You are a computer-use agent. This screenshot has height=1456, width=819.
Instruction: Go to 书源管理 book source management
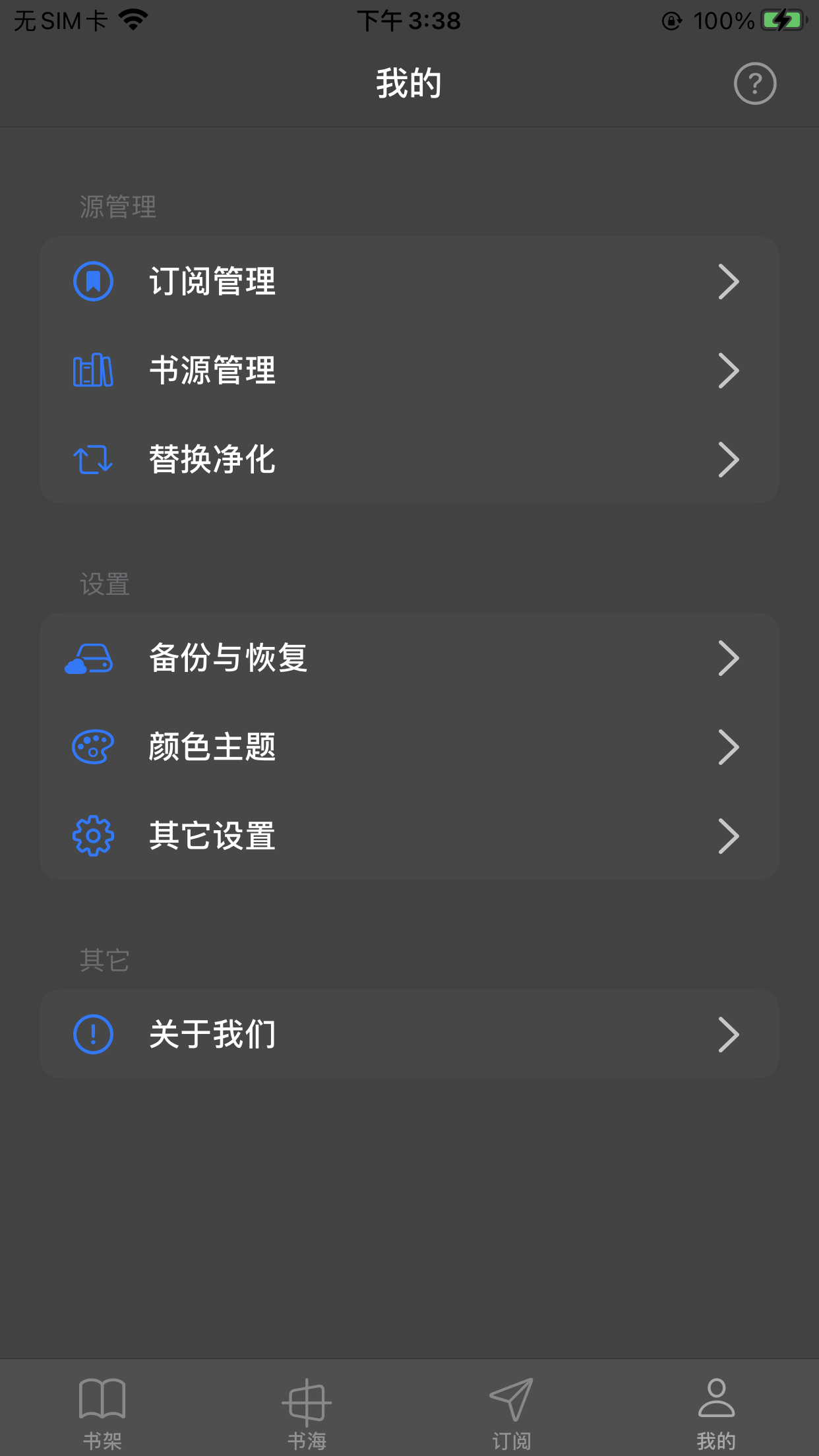pos(409,370)
